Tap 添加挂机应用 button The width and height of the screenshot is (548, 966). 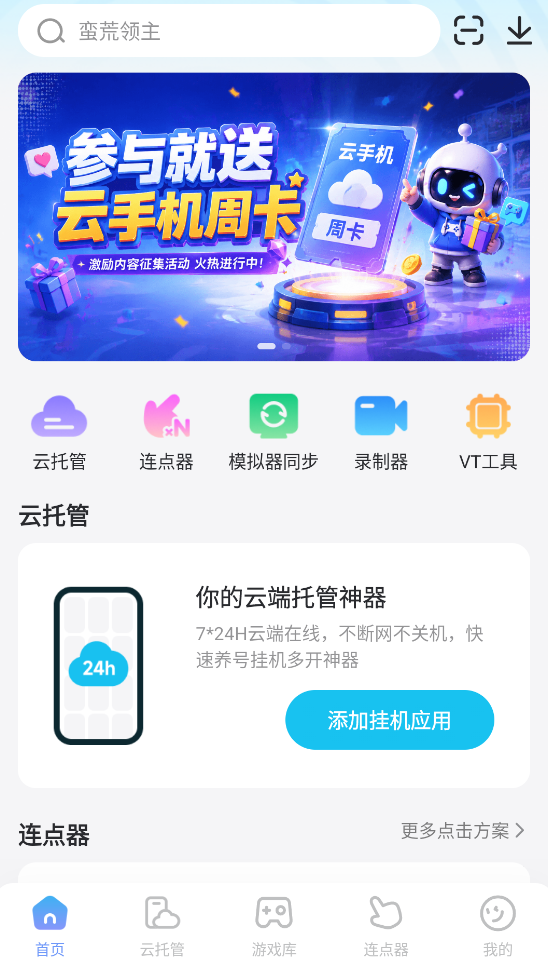[x=390, y=720]
